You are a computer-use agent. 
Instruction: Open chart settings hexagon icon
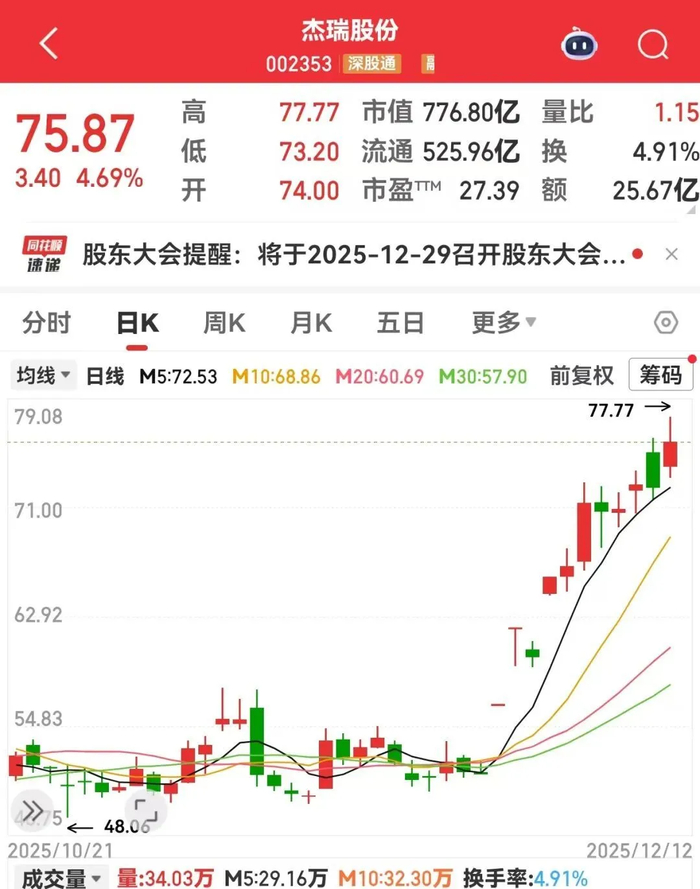pyautogui.click(x=665, y=323)
